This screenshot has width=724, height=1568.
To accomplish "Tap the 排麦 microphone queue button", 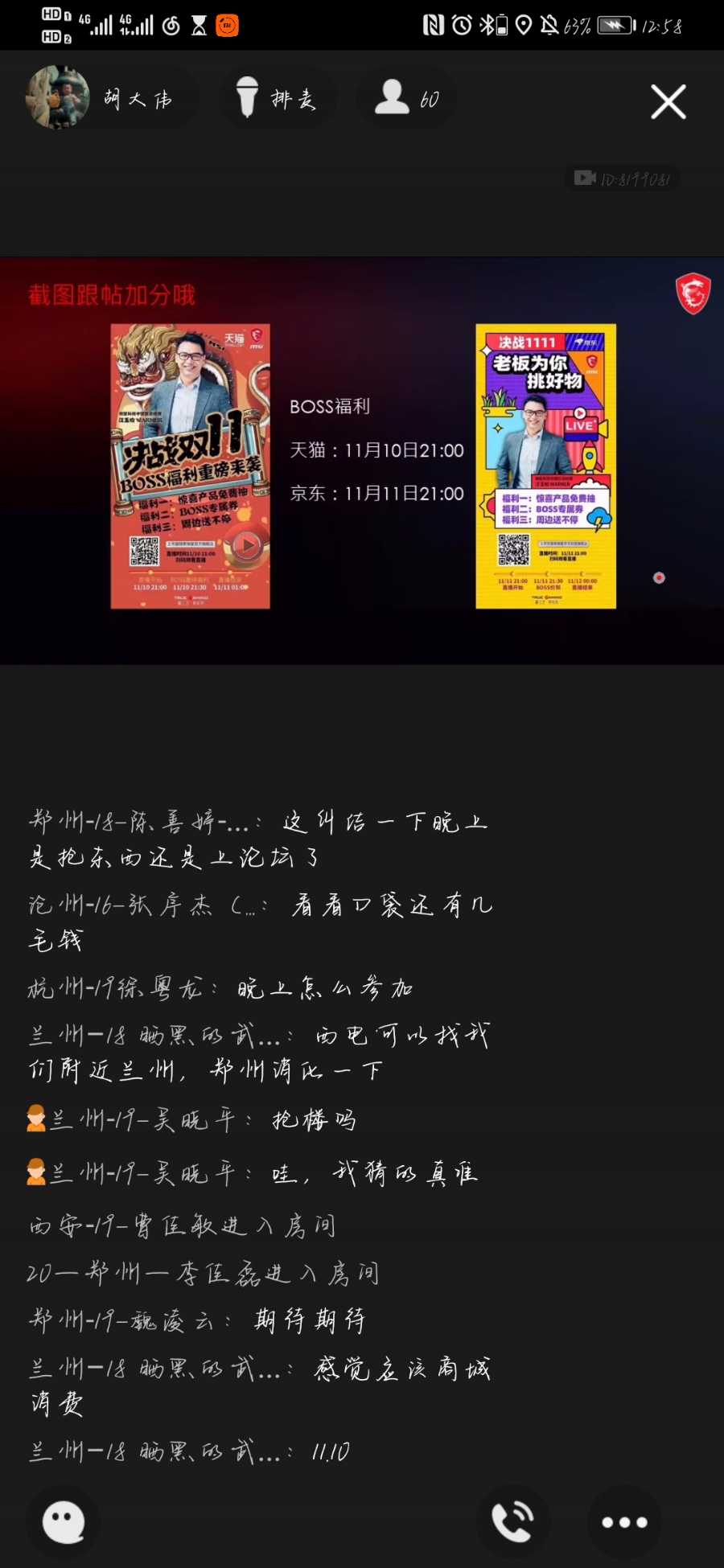I will point(278,98).
